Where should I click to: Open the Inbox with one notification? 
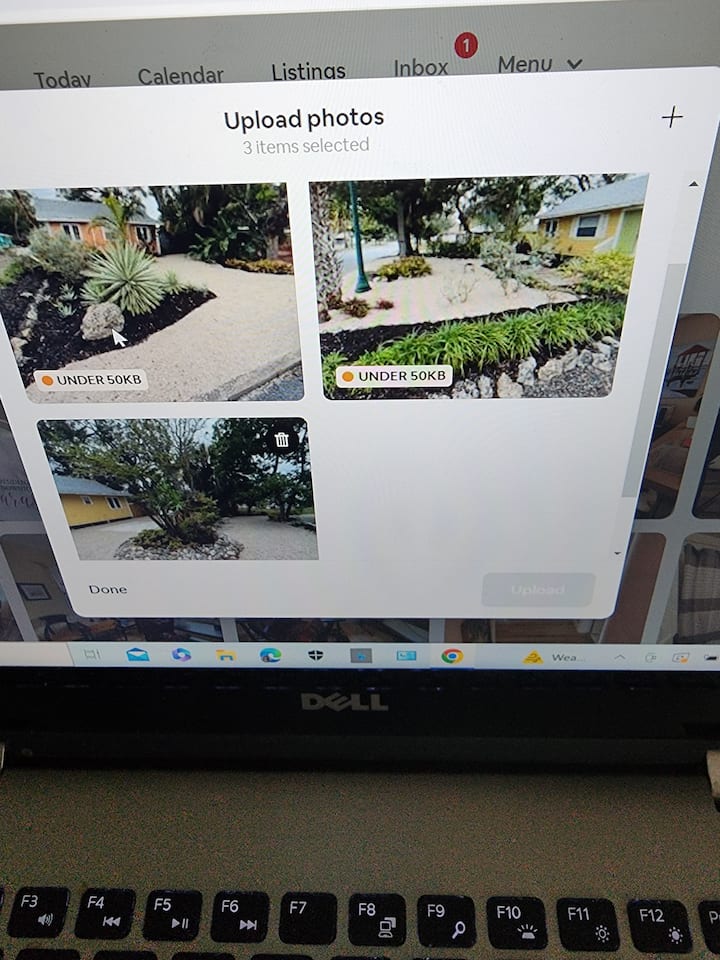tap(420, 67)
